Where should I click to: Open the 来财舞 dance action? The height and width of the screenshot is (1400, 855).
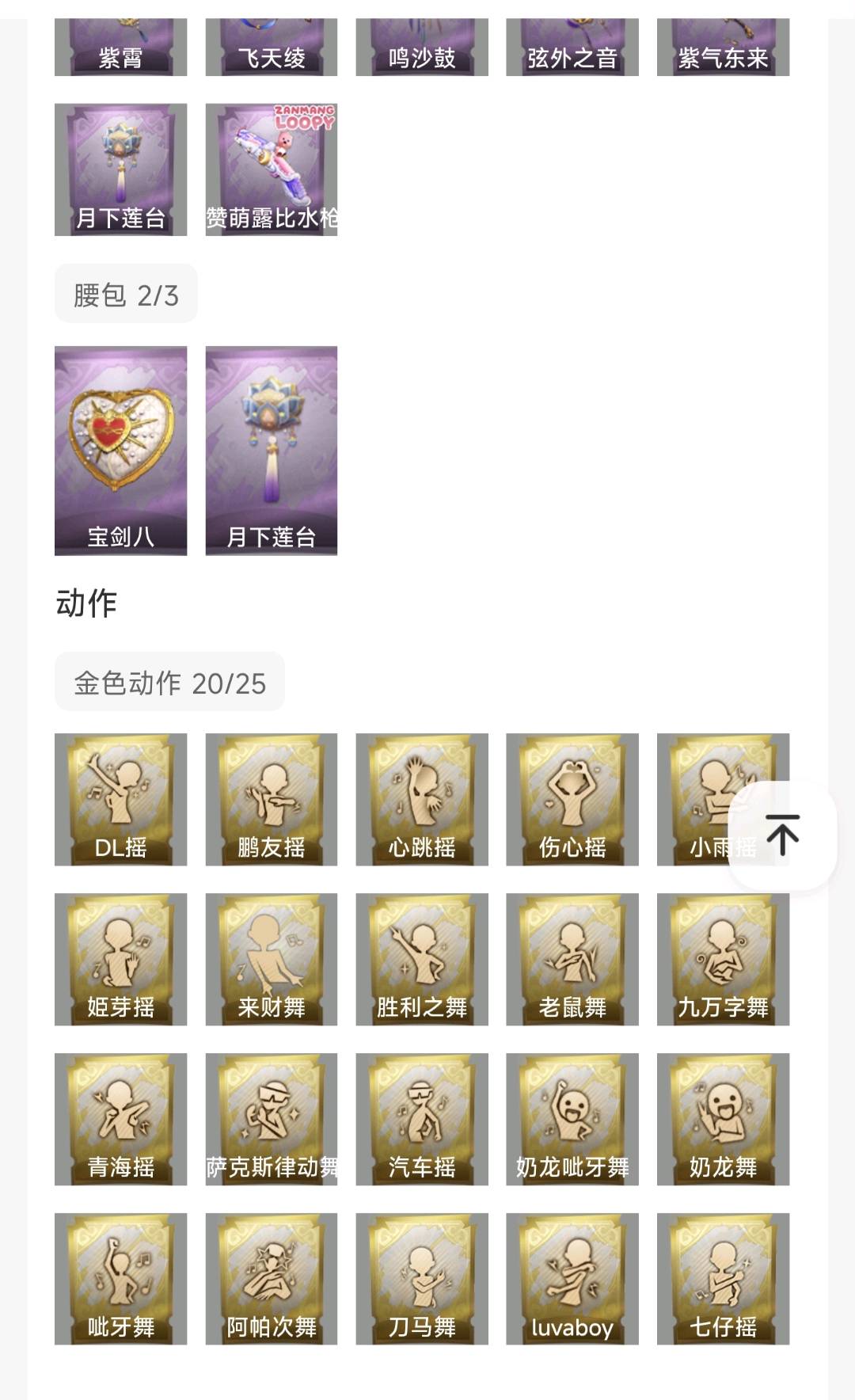pyautogui.click(x=271, y=959)
